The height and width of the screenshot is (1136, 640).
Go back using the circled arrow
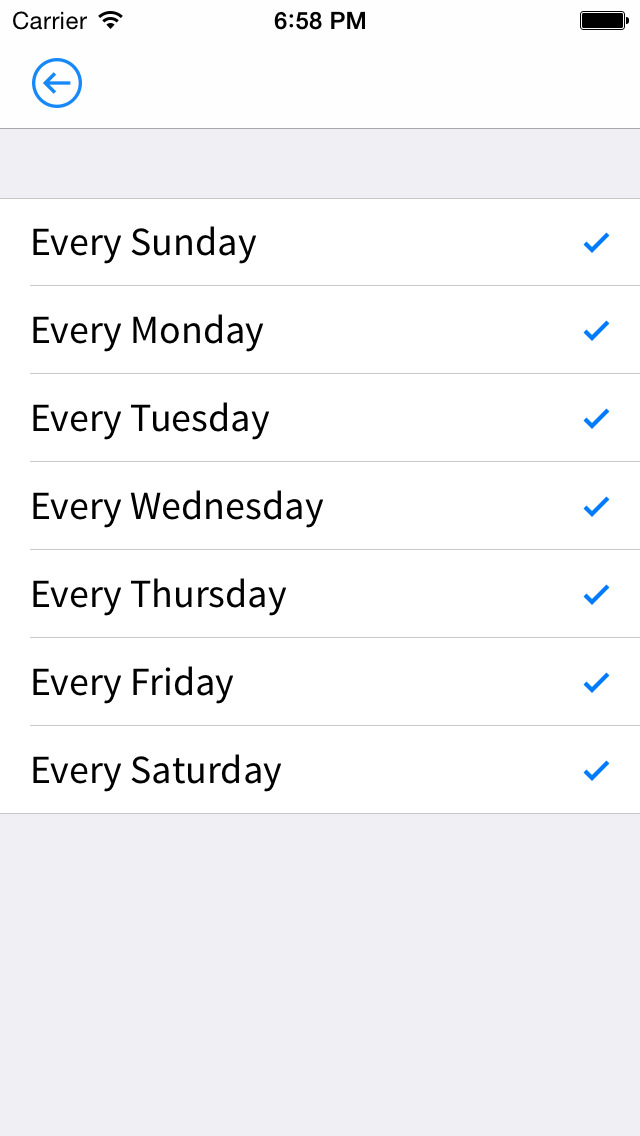pyautogui.click(x=57, y=83)
